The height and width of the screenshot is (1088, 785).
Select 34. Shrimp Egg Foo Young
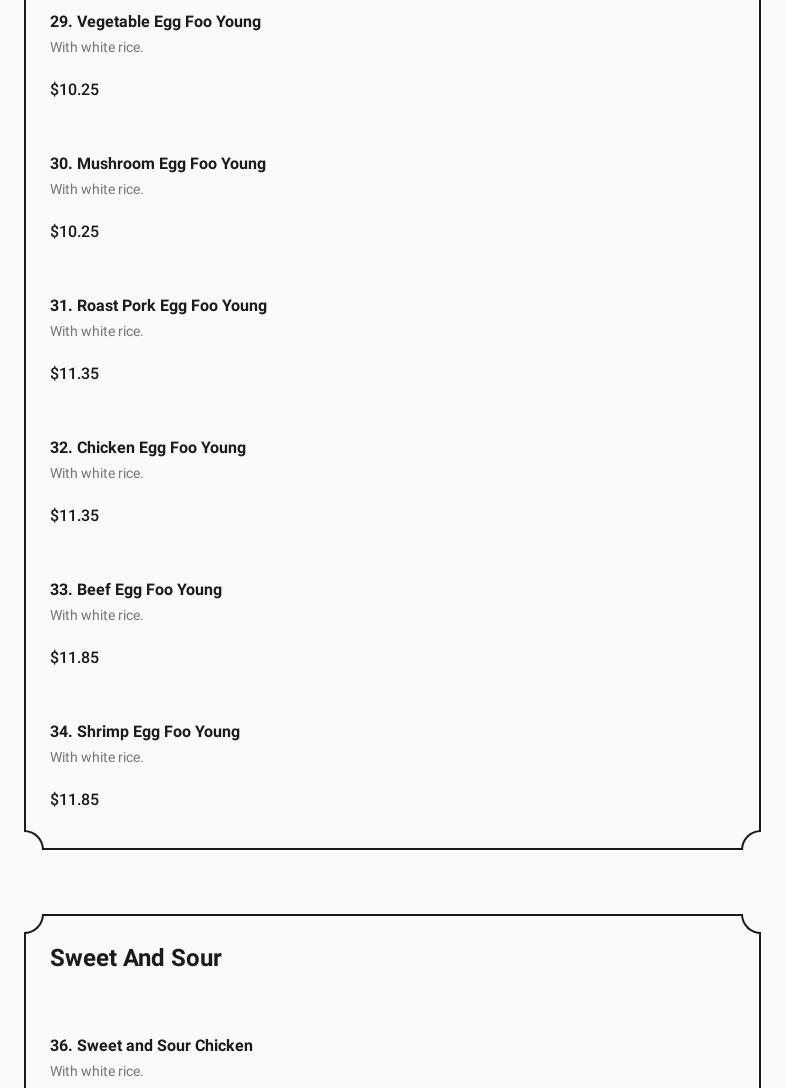(145, 732)
